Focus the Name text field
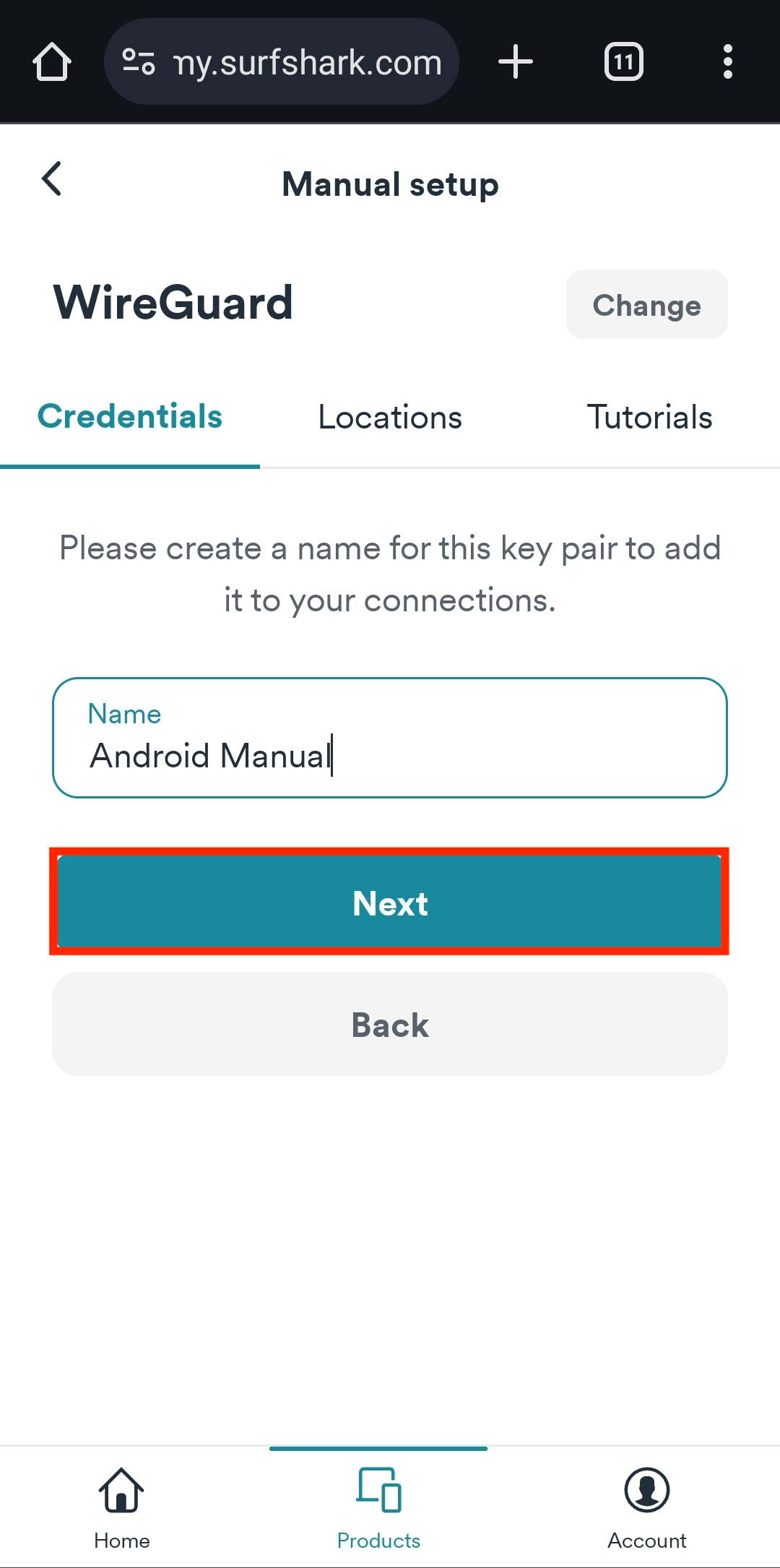This screenshot has height=1568, width=780. [390, 738]
